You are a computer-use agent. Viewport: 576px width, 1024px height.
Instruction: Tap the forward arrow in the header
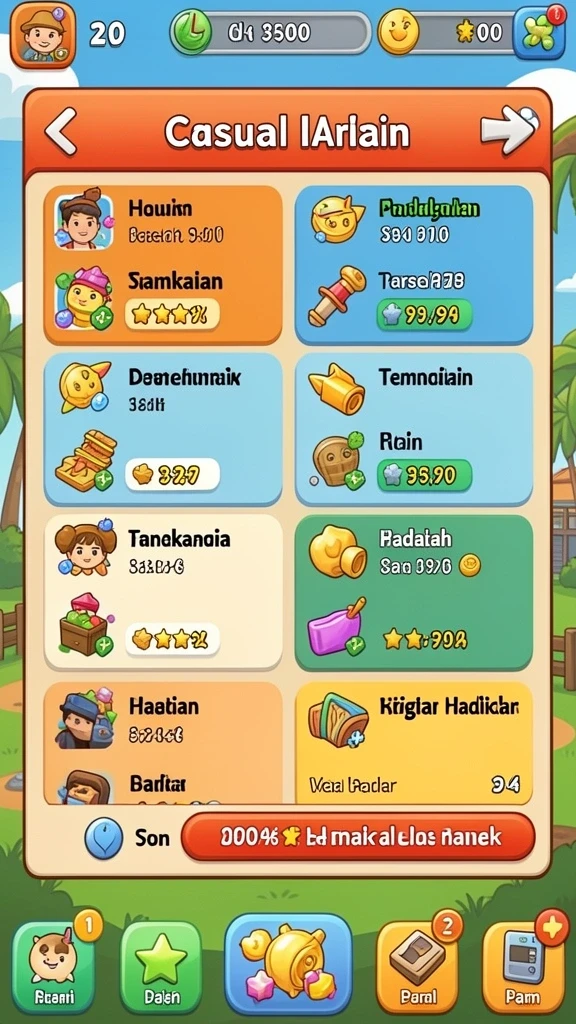(x=509, y=129)
